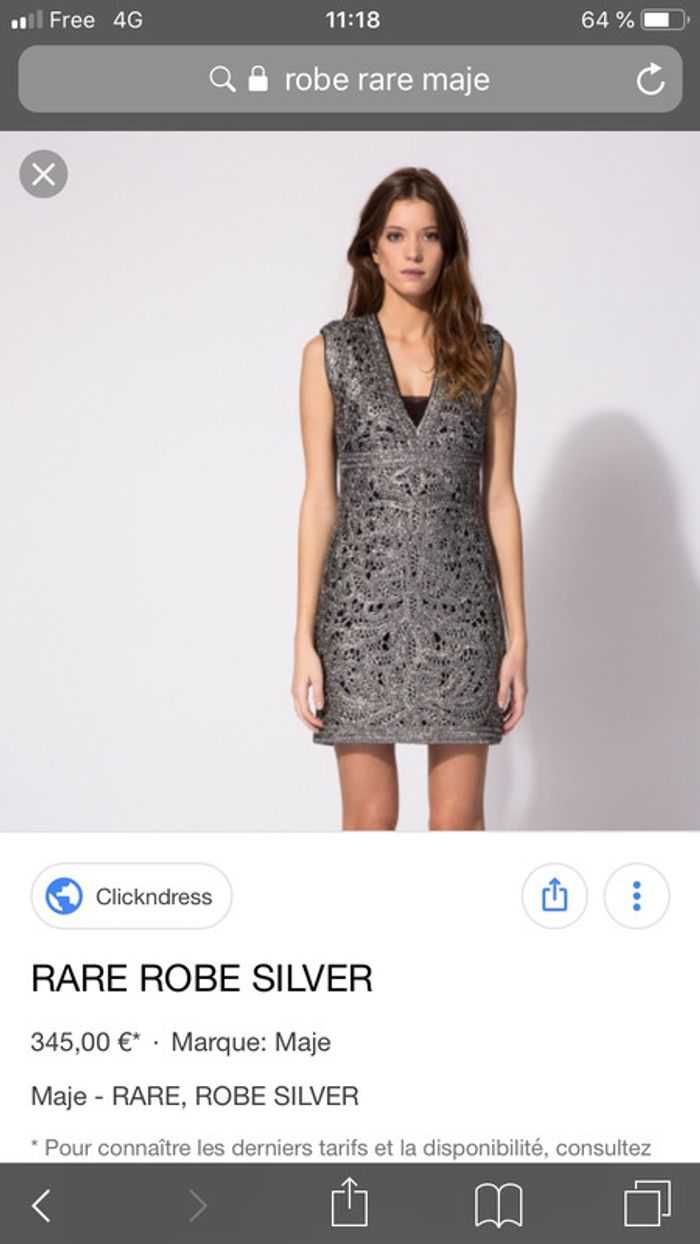700x1244 pixels.
Task: Show all open Safari tabs
Action: coord(647,1205)
